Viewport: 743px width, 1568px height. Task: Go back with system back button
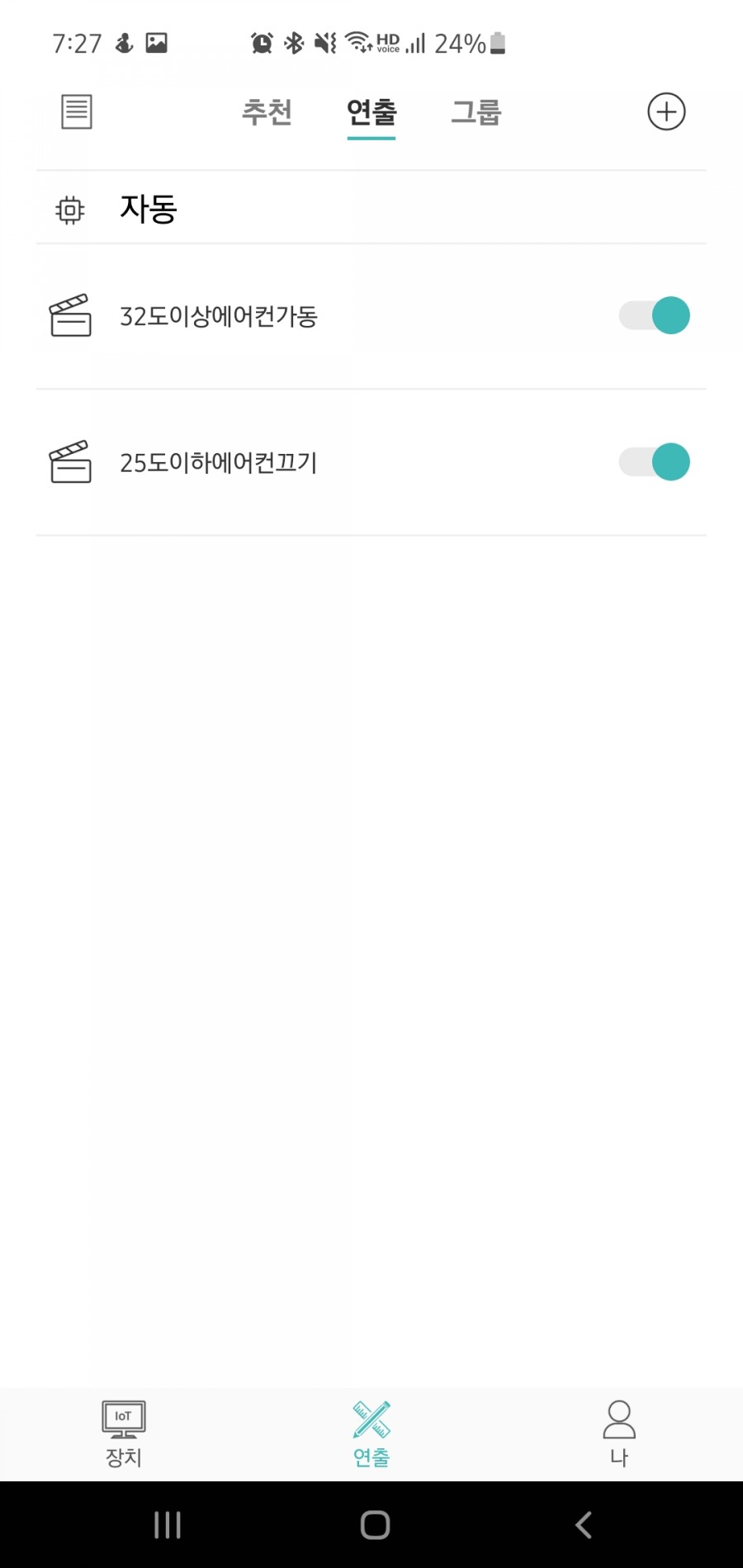584,1525
